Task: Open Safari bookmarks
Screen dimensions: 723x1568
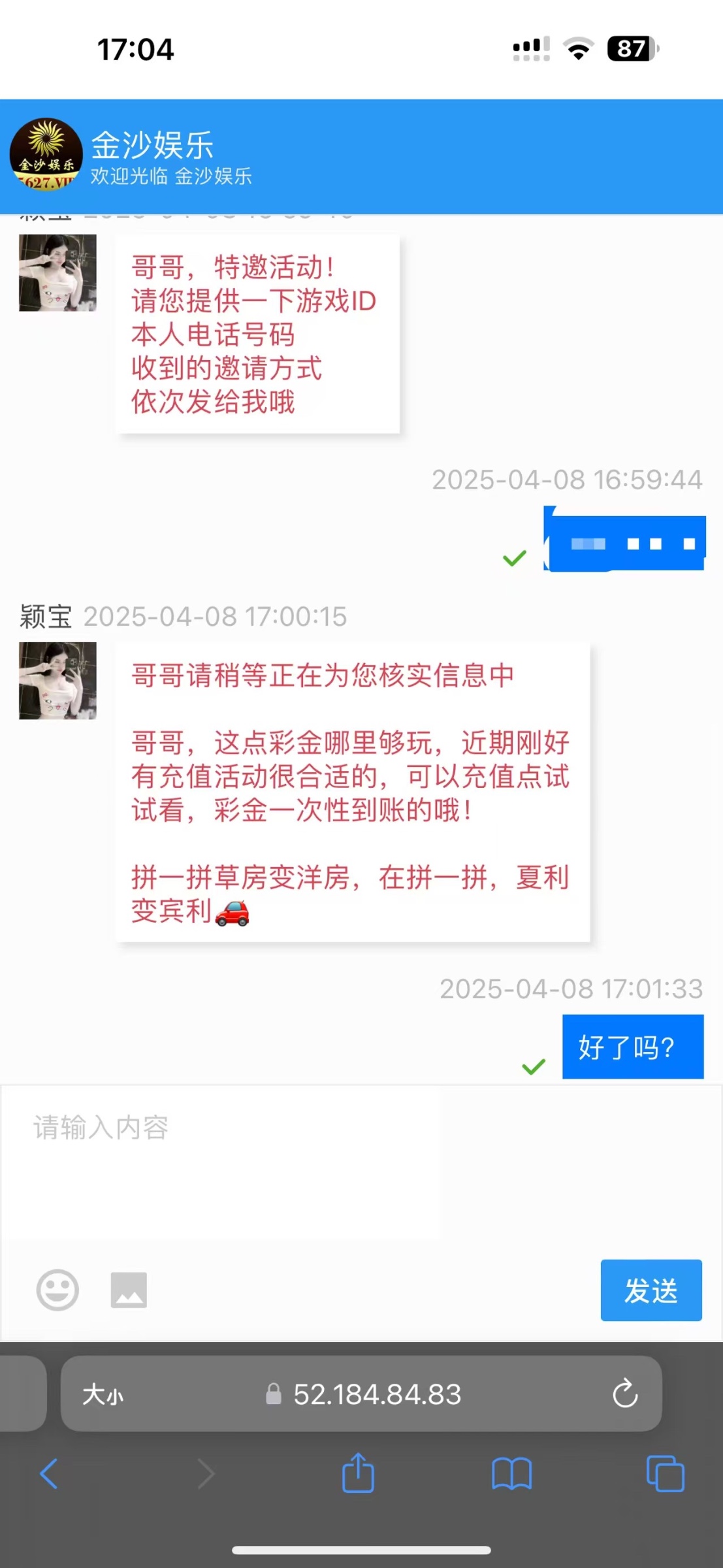Action: (511, 1474)
